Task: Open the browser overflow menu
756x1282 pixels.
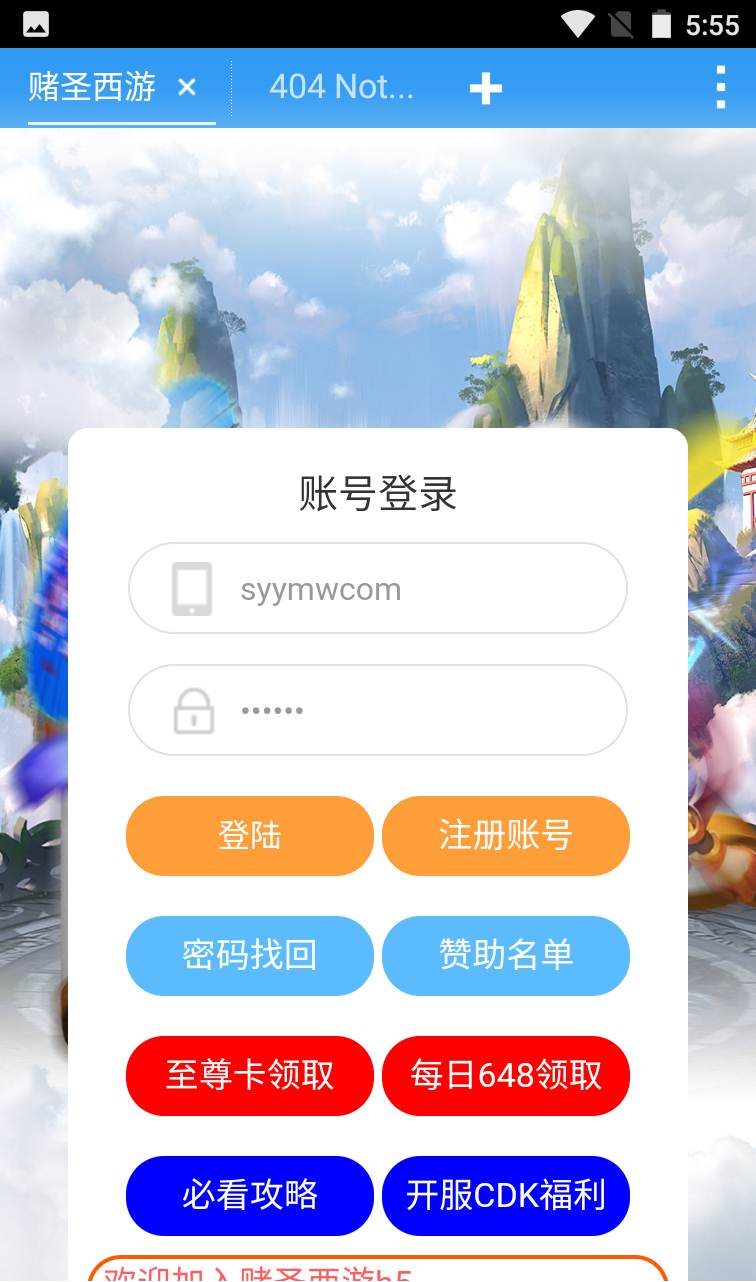Action: (720, 88)
